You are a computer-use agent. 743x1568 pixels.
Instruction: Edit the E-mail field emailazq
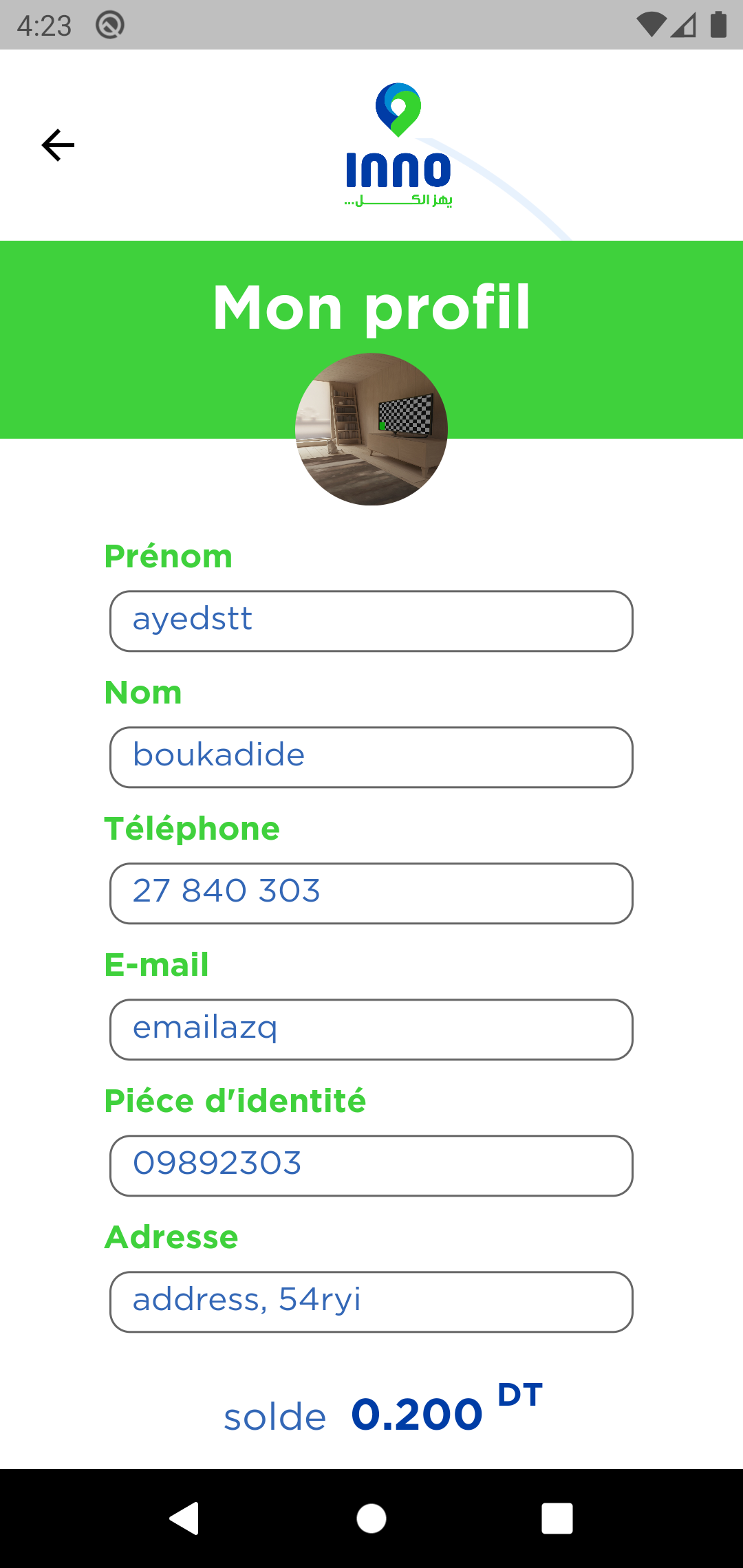tap(371, 1030)
